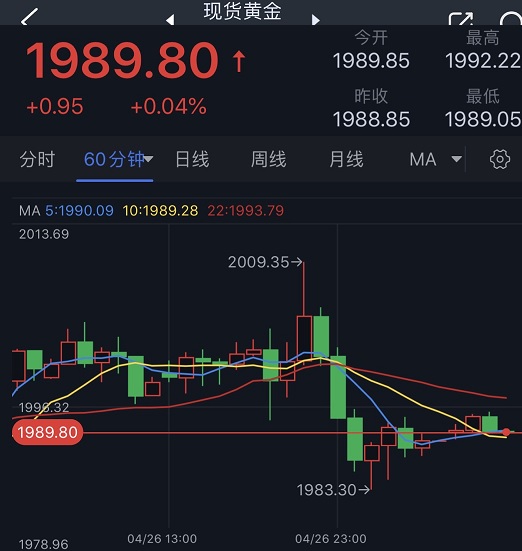Switch to the 周线 chart tab

pos(269,160)
